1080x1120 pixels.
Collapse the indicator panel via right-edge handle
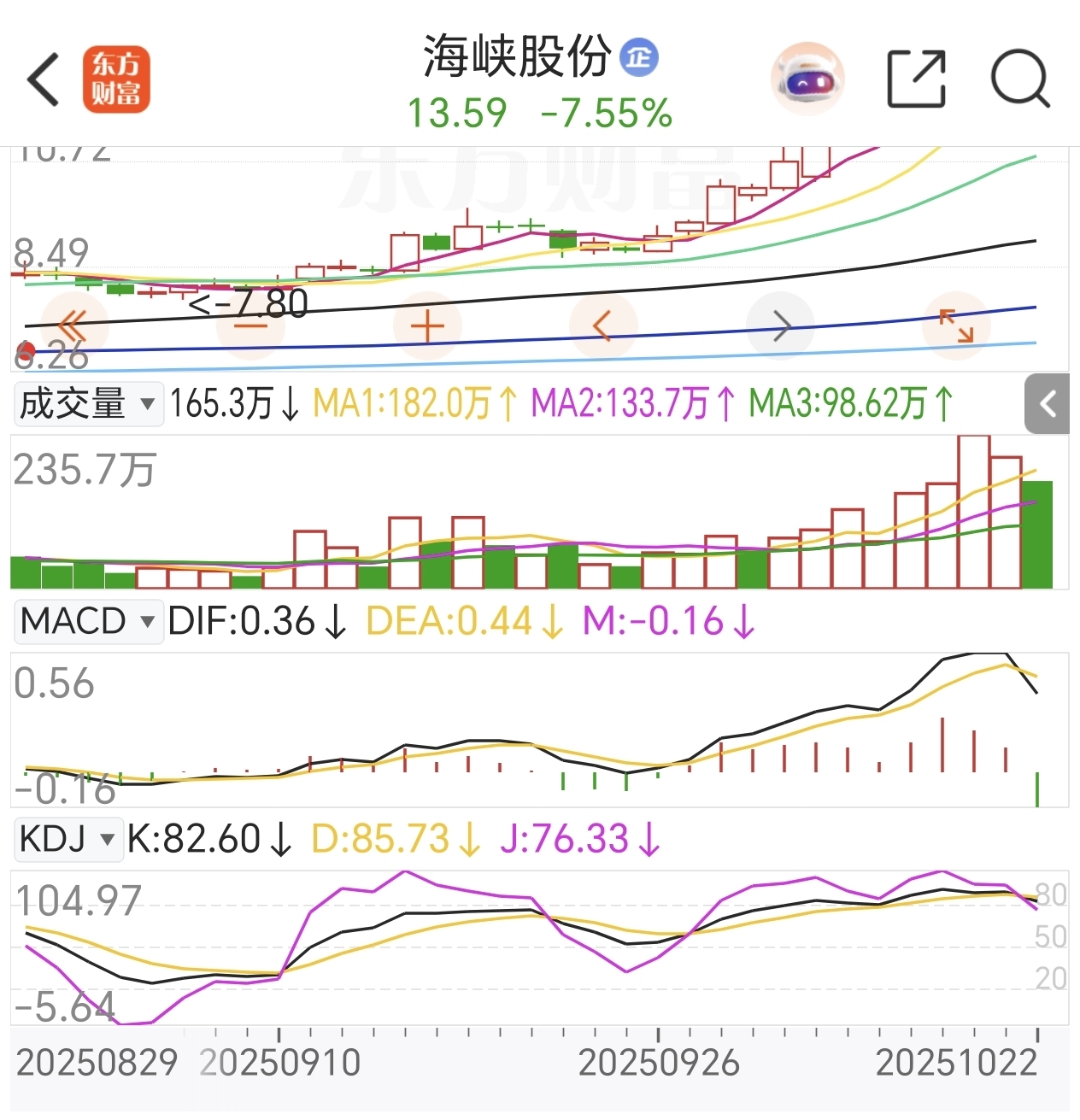pyautogui.click(x=1047, y=403)
